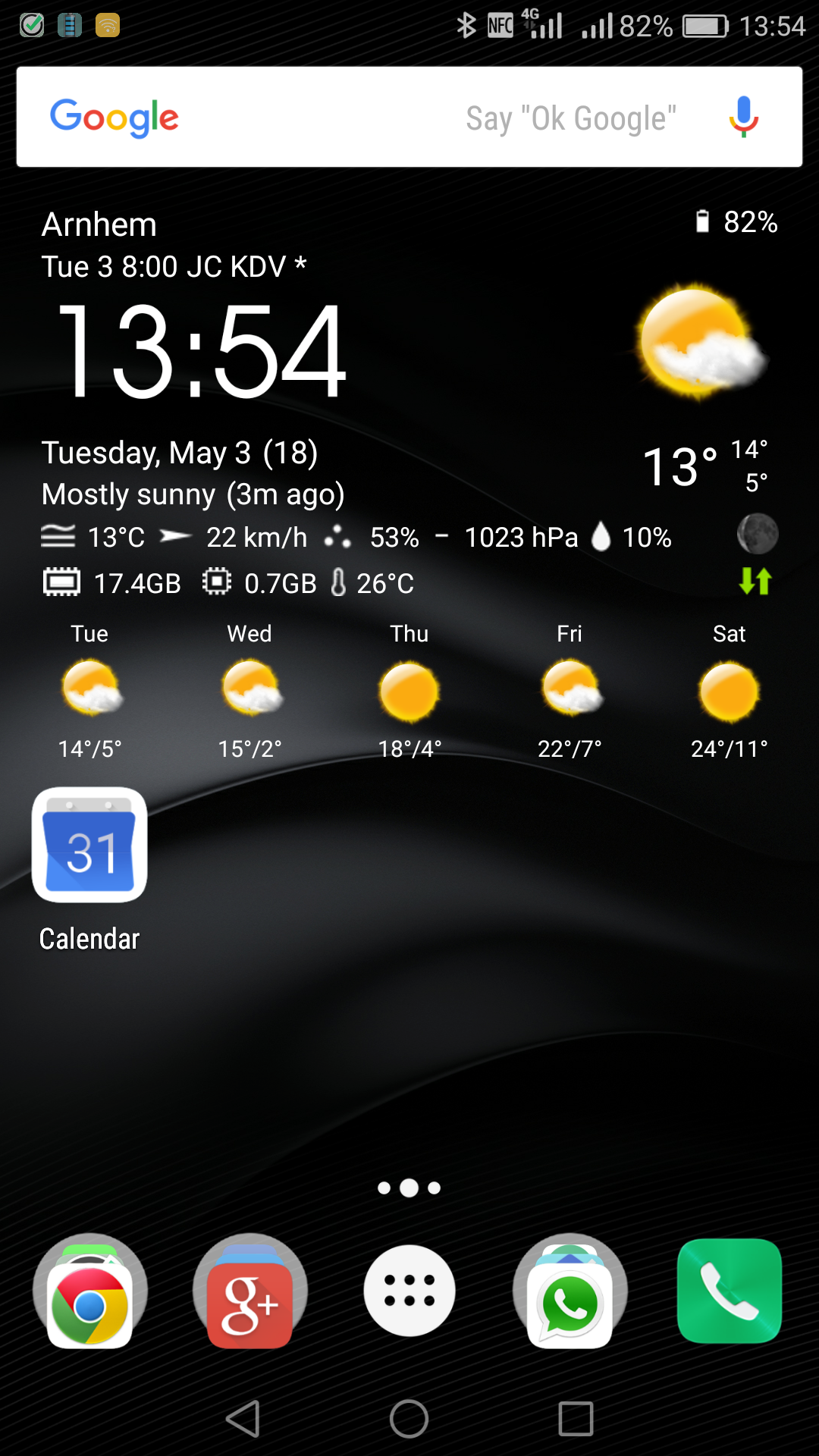Open the Chrome browser folder
This screenshot has height=1456, width=819.
coord(89,1291)
